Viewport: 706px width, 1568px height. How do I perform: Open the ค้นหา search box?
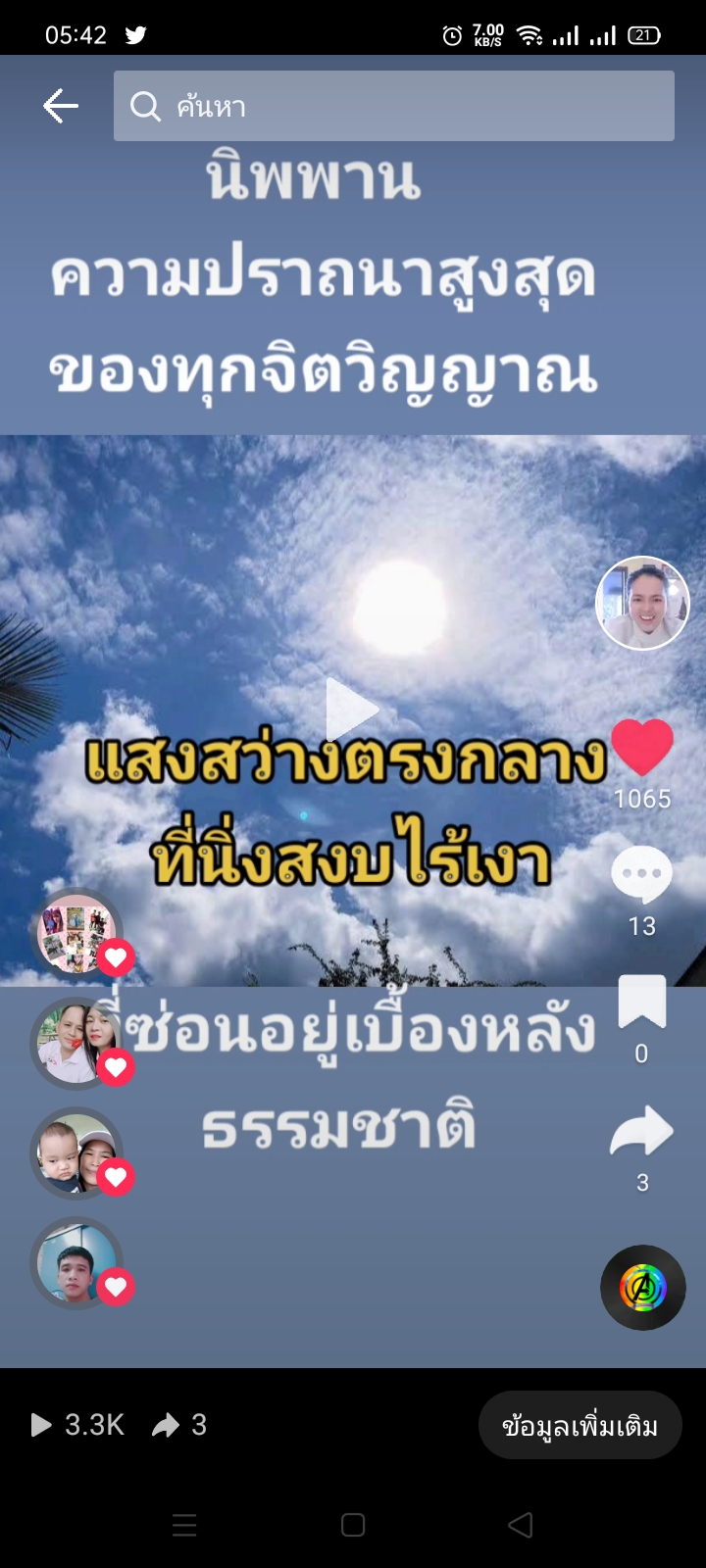[x=393, y=106]
